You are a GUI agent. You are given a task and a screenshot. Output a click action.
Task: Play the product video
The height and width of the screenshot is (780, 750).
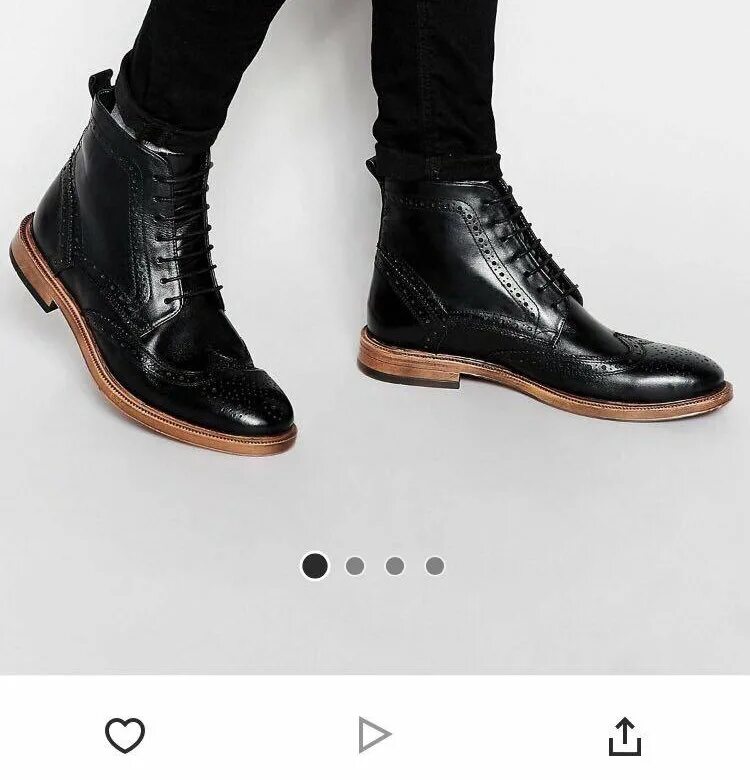coord(374,735)
